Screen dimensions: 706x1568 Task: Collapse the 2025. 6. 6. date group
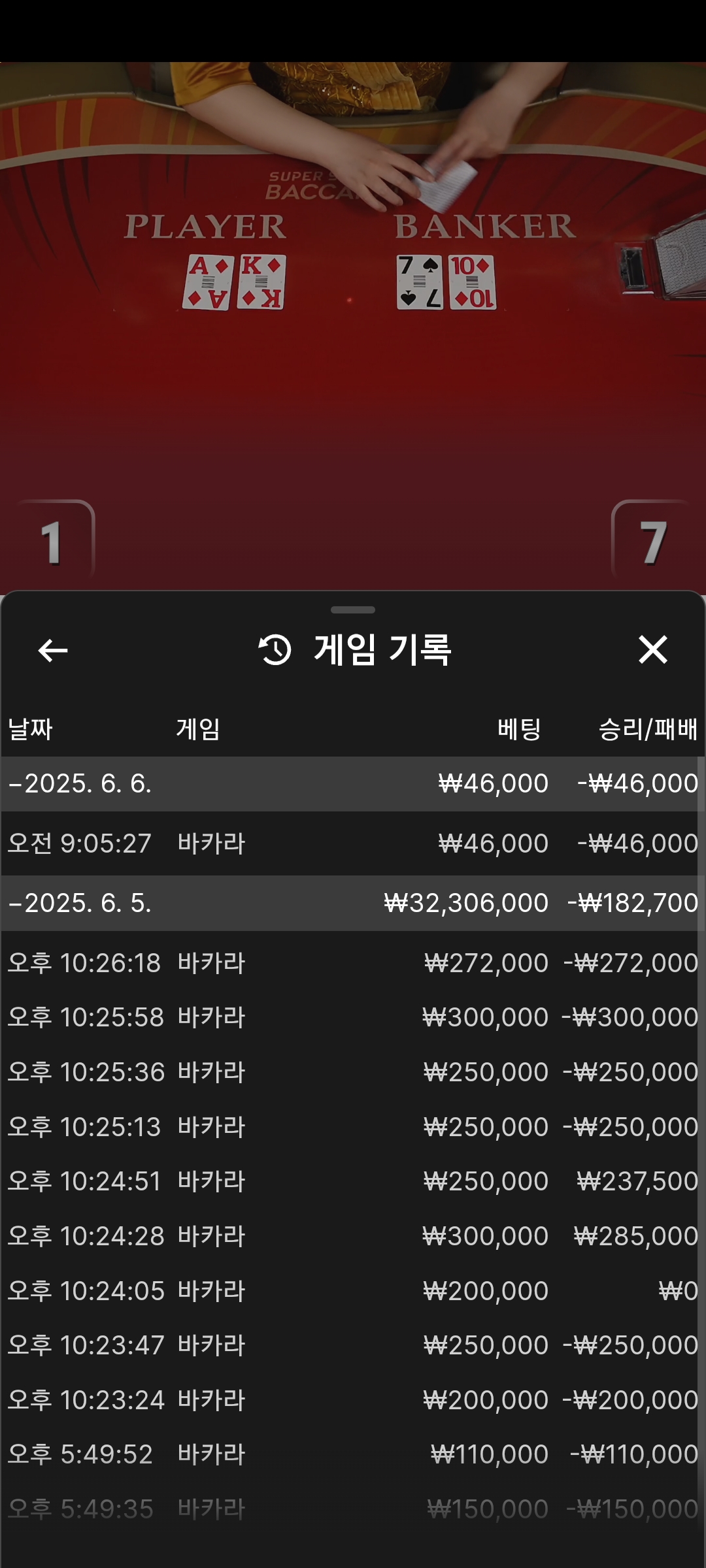[353, 783]
